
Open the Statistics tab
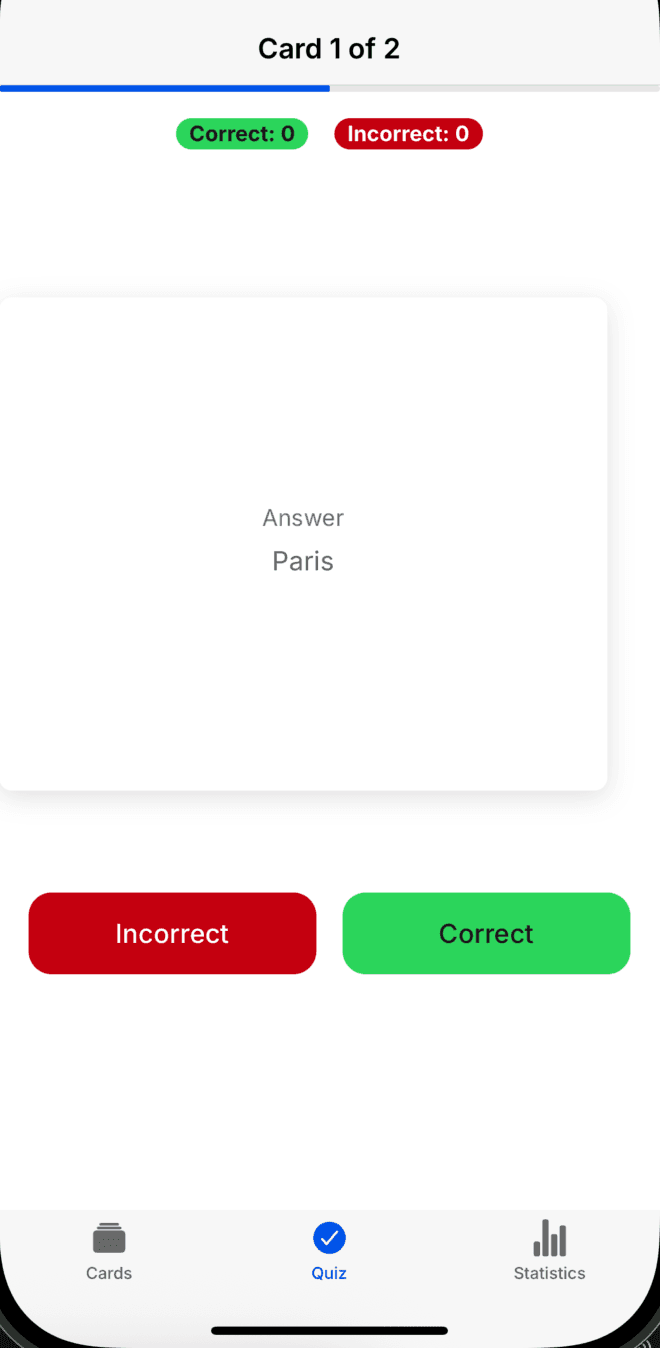(x=549, y=1250)
